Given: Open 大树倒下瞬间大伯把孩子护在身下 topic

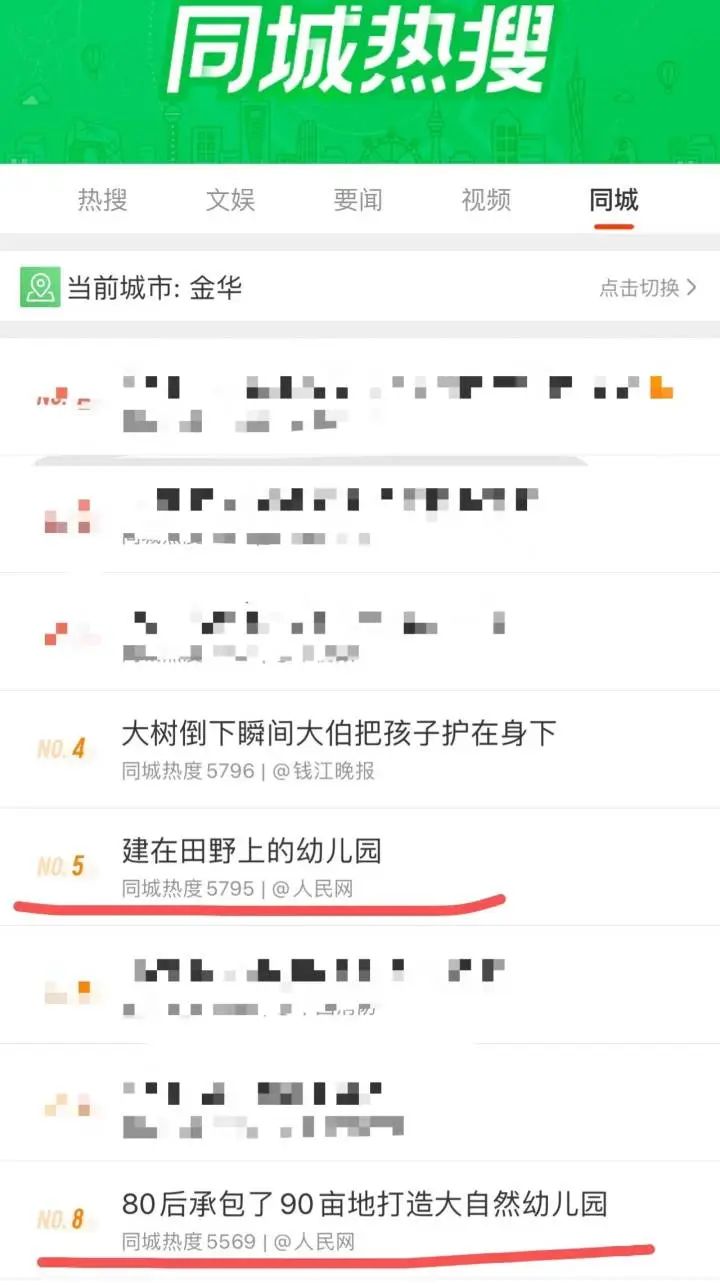Looking at the screenshot, I should [338, 734].
